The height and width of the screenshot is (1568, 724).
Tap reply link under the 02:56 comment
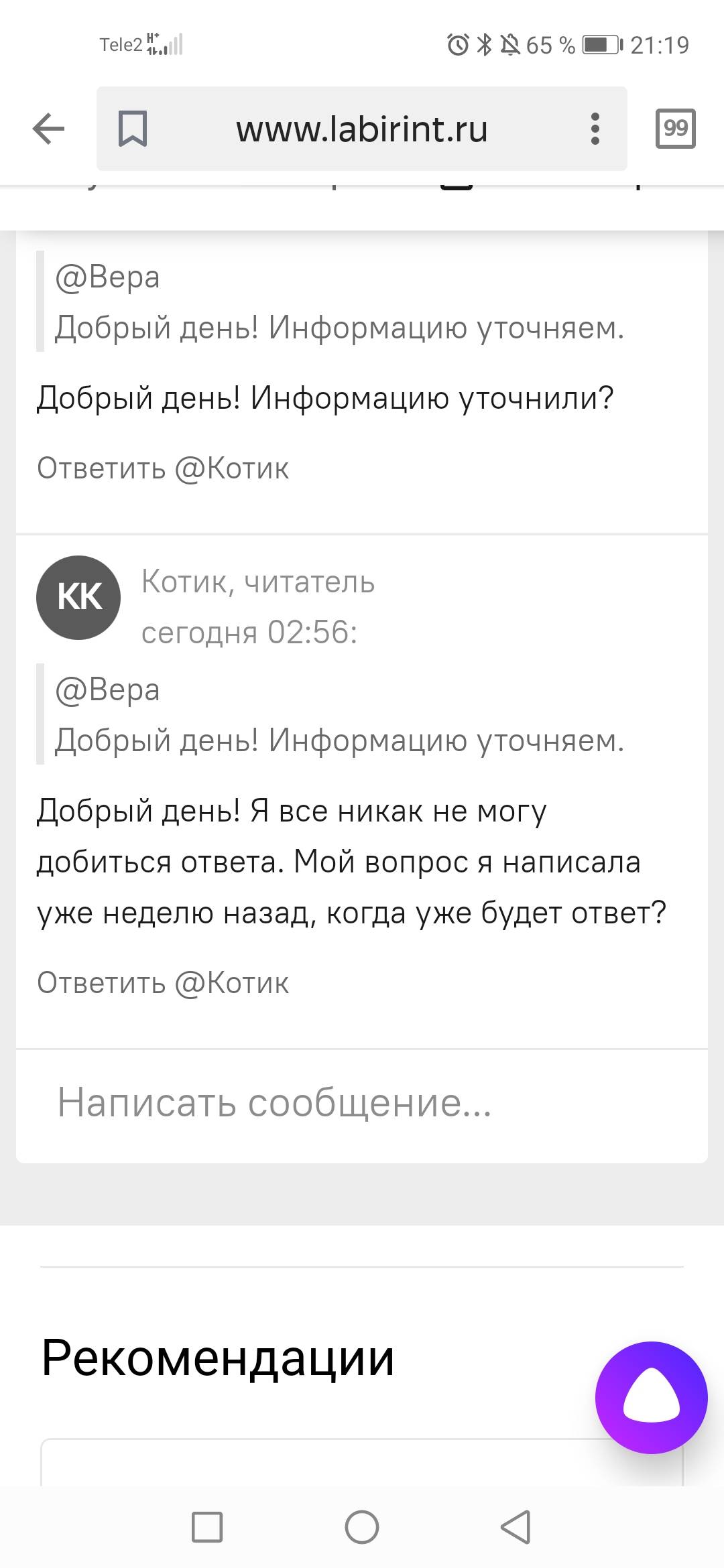click(x=163, y=983)
